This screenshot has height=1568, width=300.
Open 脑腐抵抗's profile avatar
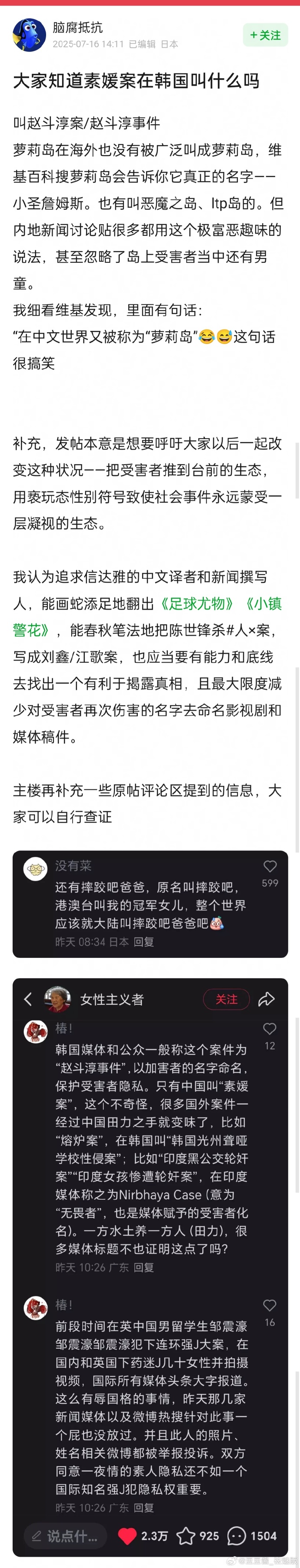pos(29,35)
